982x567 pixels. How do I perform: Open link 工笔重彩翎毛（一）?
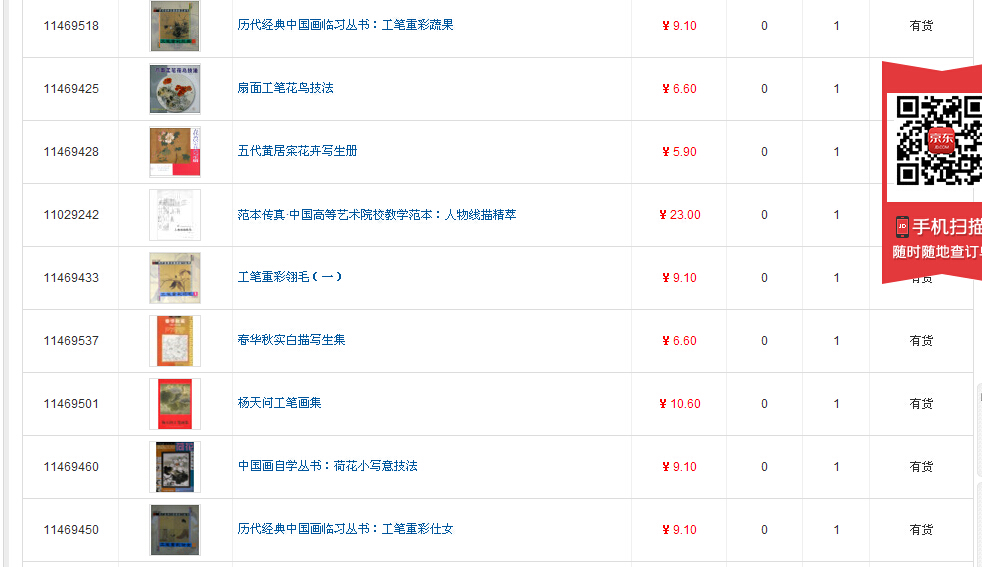point(290,277)
